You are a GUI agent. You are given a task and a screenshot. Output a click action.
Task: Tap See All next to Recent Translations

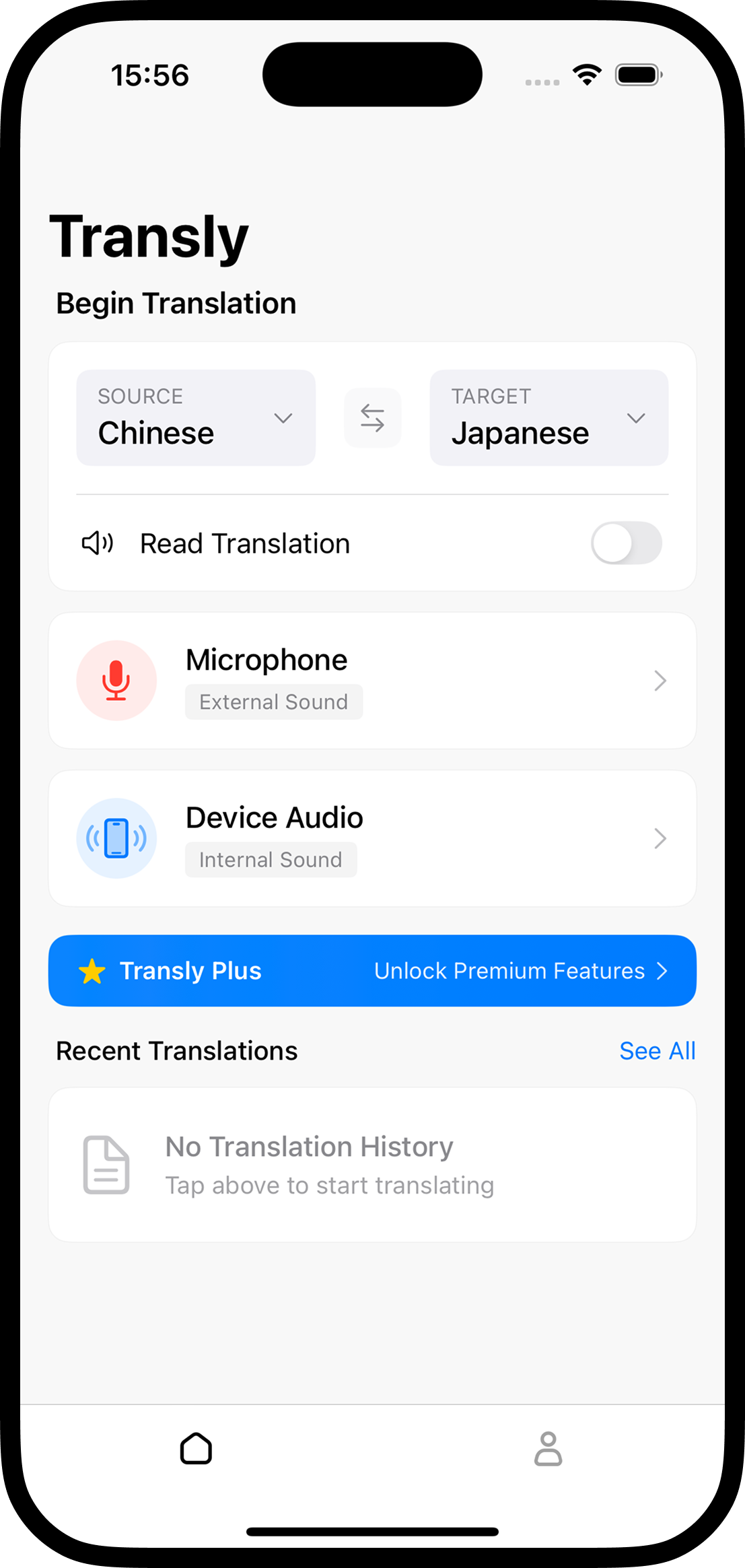coord(658,1050)
